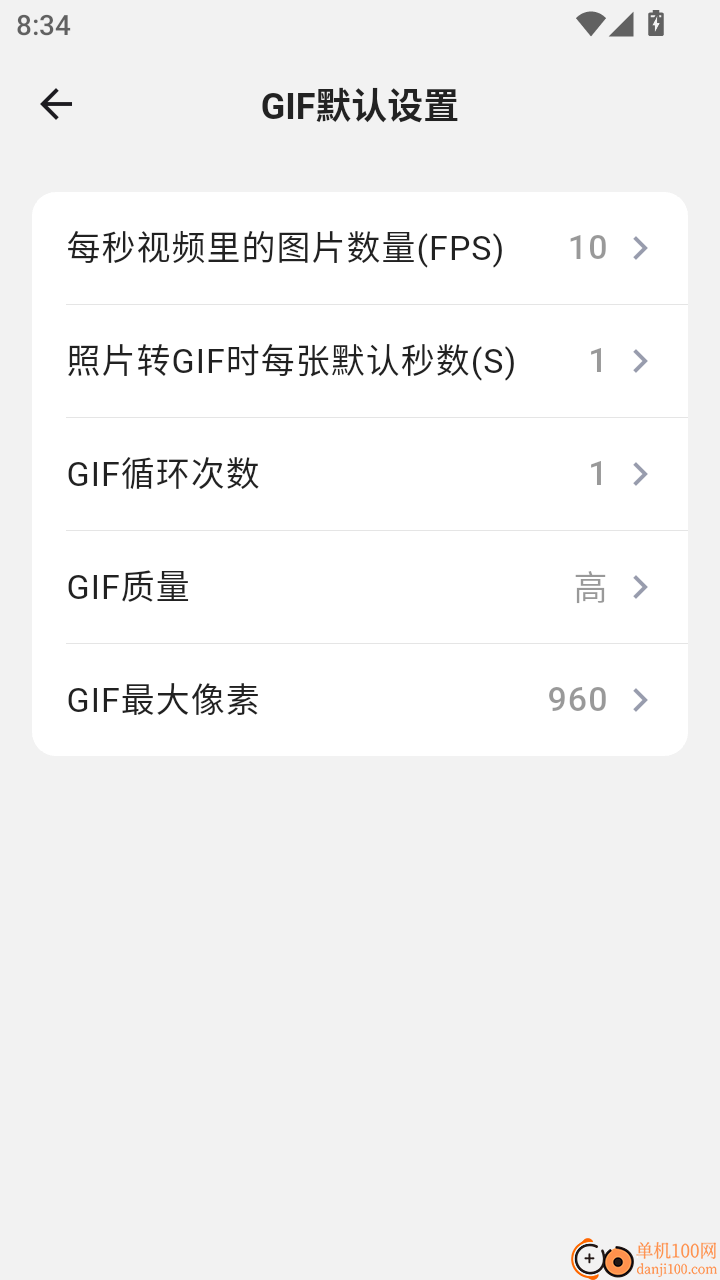720x1280 pixels.
Task: Select the GIF默认设置 title
Action: click(x=359, y=104)
